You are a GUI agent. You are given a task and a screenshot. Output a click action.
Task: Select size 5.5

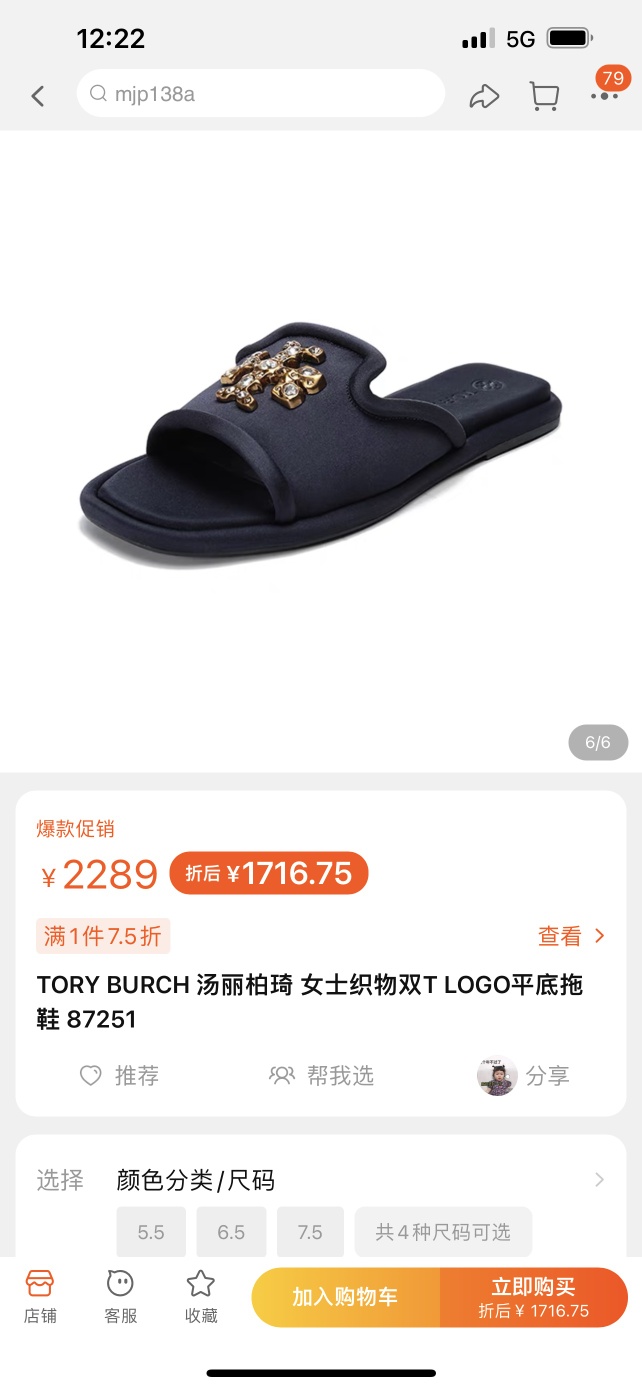point(151,1232)
